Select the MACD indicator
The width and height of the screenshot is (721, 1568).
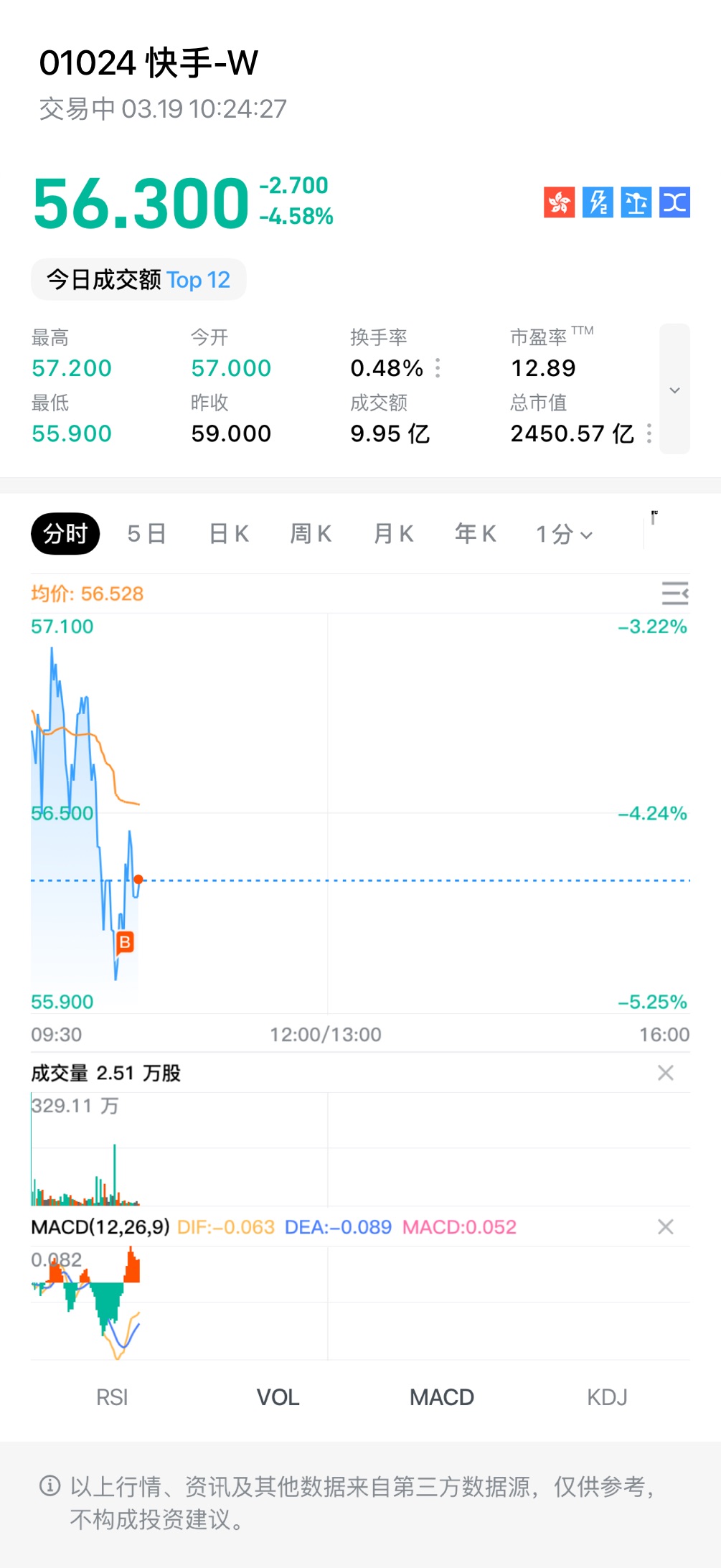[442, 1397]
